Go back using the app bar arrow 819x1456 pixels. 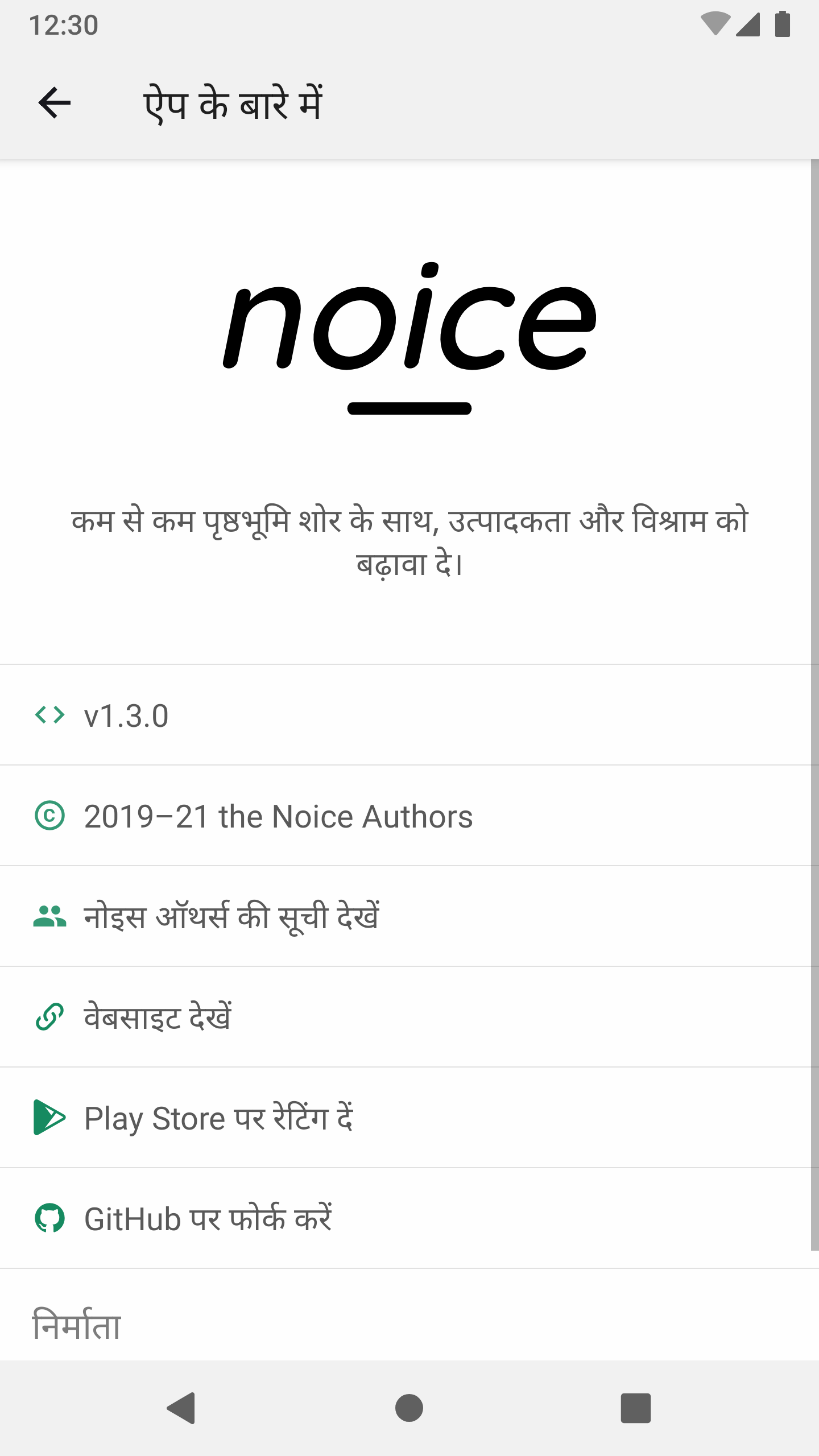[55, 103]
